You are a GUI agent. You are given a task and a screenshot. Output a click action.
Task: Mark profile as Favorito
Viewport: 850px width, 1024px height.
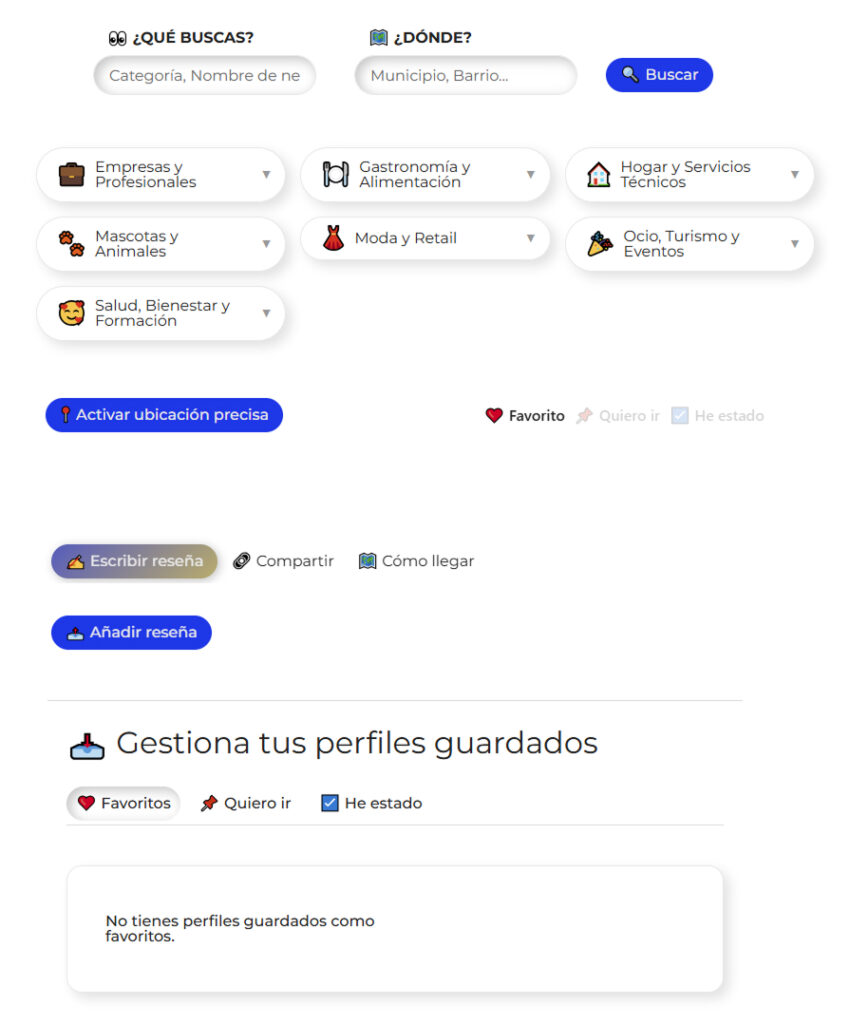[525, 416]
